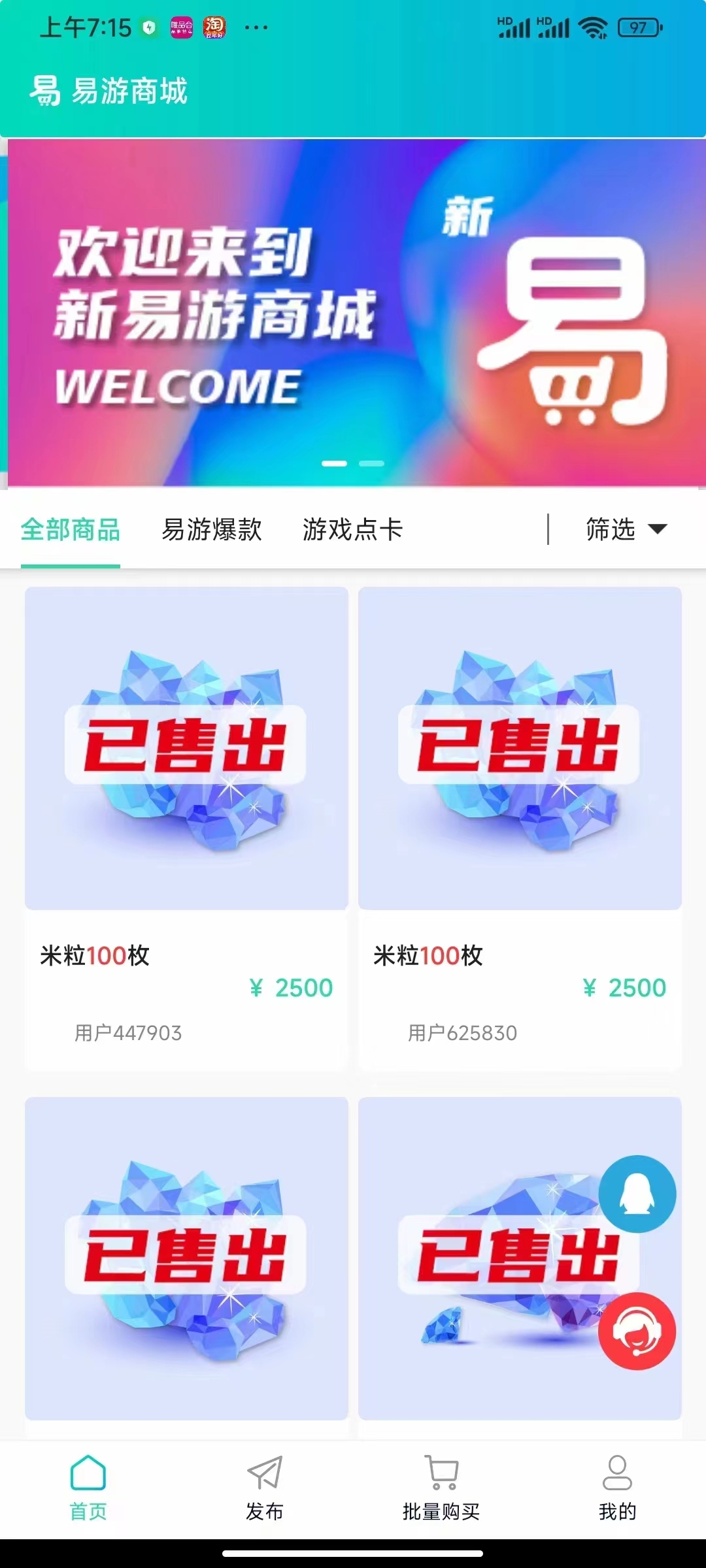The height and width of the screenshot is (1568, 706).
Task: Switch to the 易游爆款 tab
Action: [212, 531]
